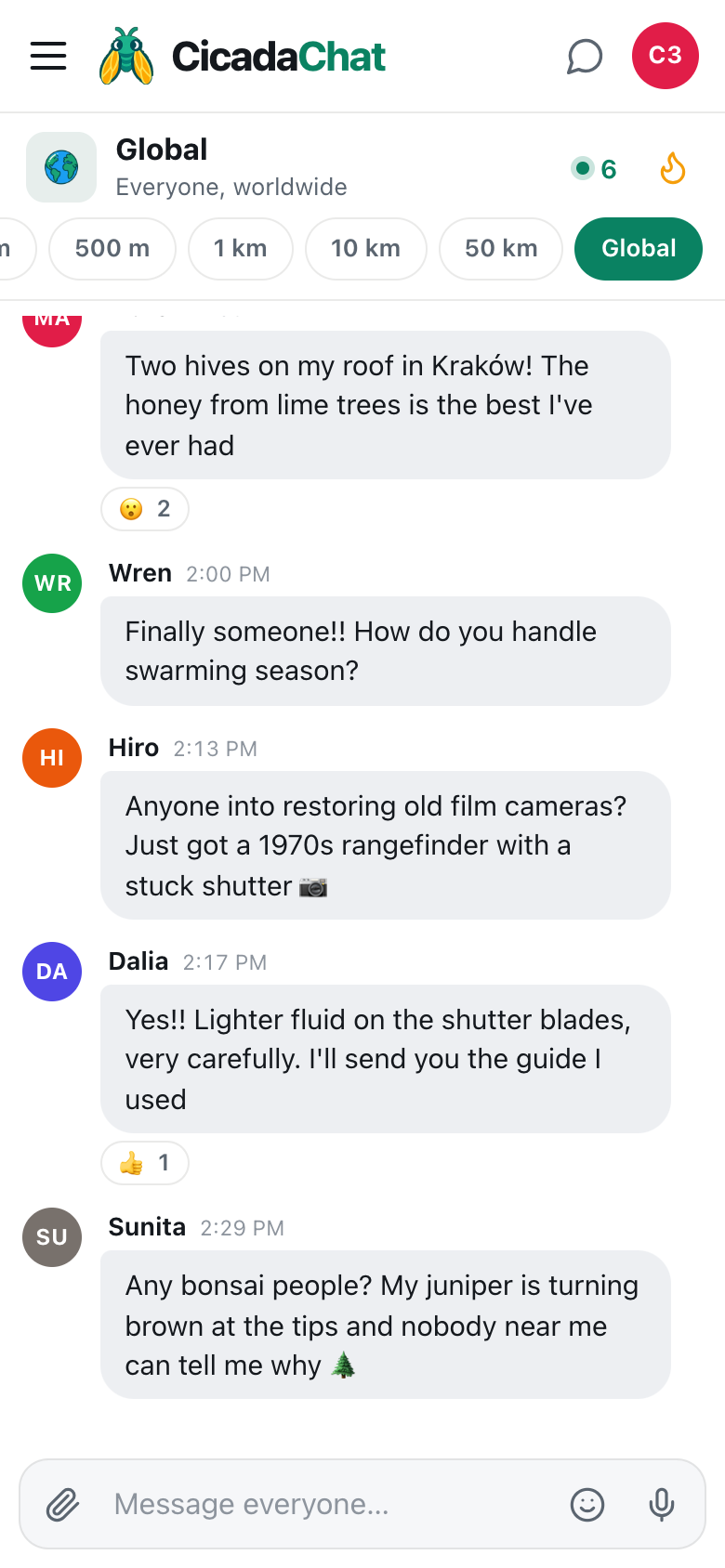Tap the thumbs up reaction on Dalia's message
Screen dimensions: 725x1568
click(x=145, y=1163)
